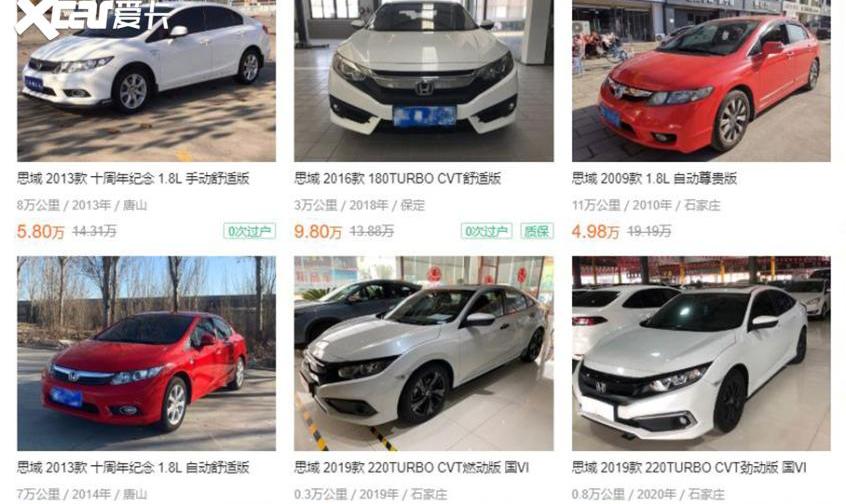Select the 2013款 1.8L 自动舒适版 Civic card
Viewport: 846px width, 504px height.
point(133,467)
